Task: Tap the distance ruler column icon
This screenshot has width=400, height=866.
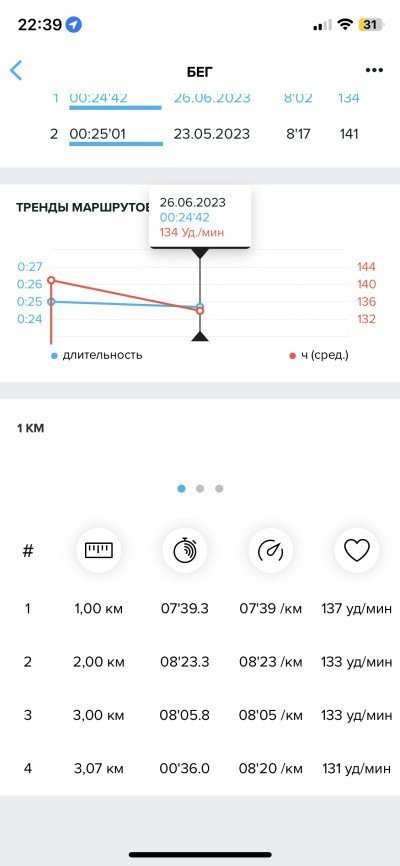Action: (98, 550)
